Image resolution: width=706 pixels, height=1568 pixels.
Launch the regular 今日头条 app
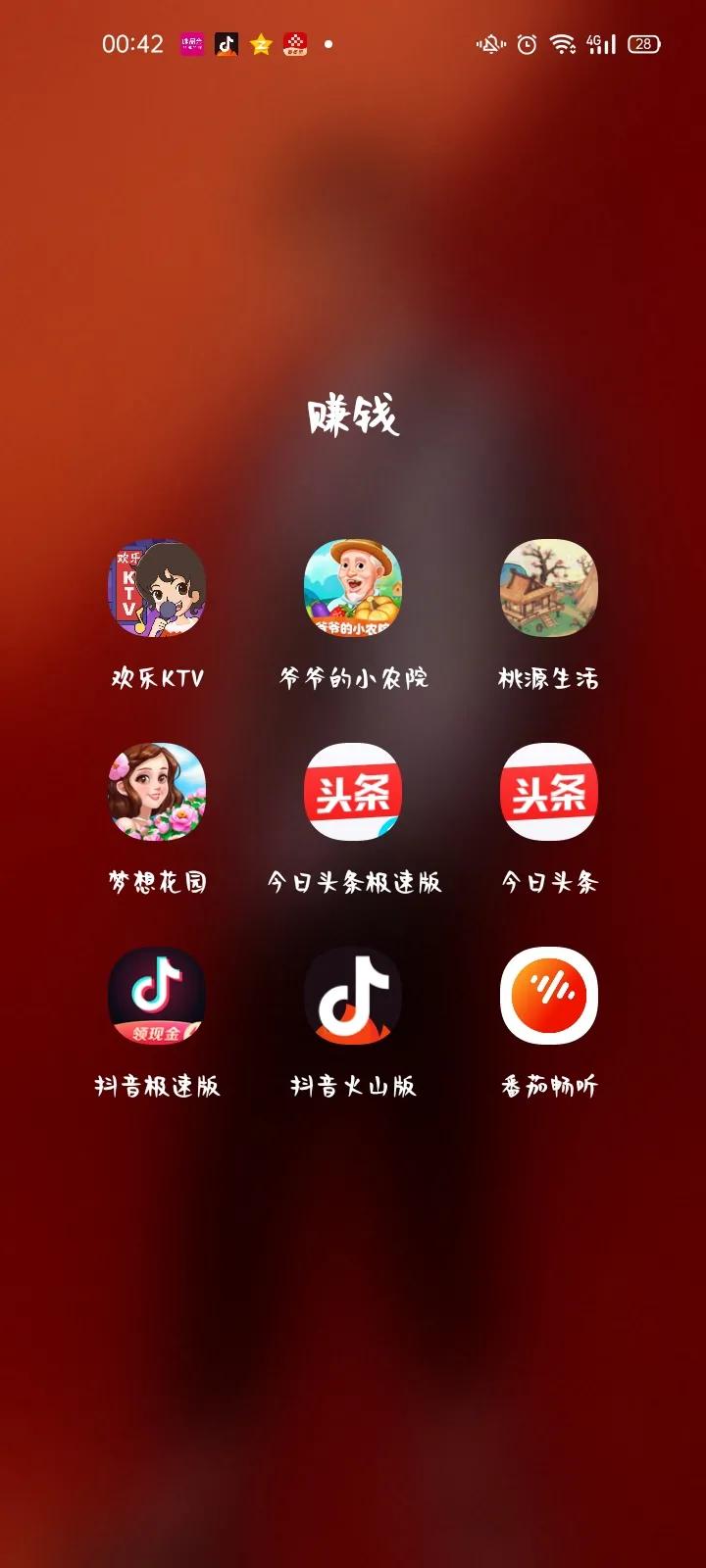coord(549,792)
